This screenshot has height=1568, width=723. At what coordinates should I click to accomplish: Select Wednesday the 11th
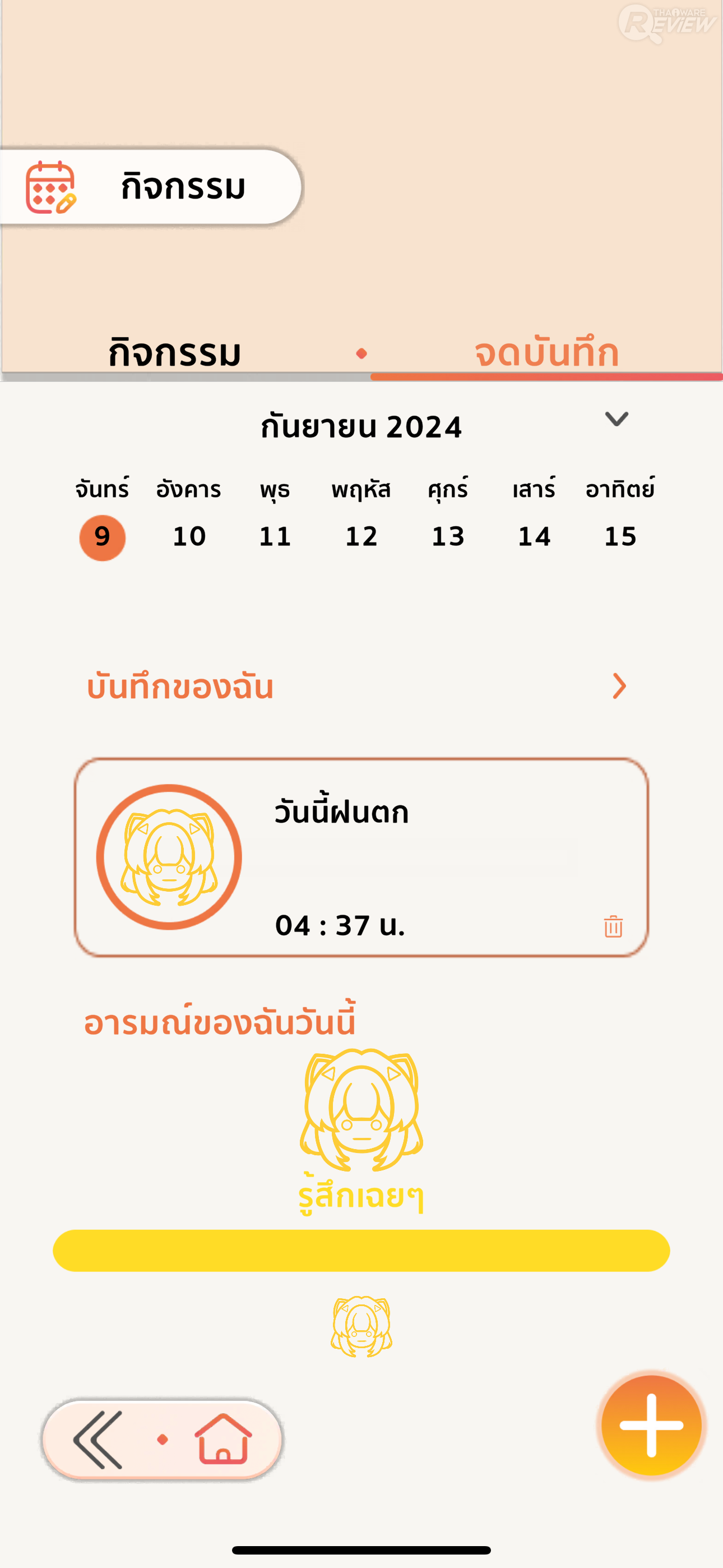[x=275, y=537]
